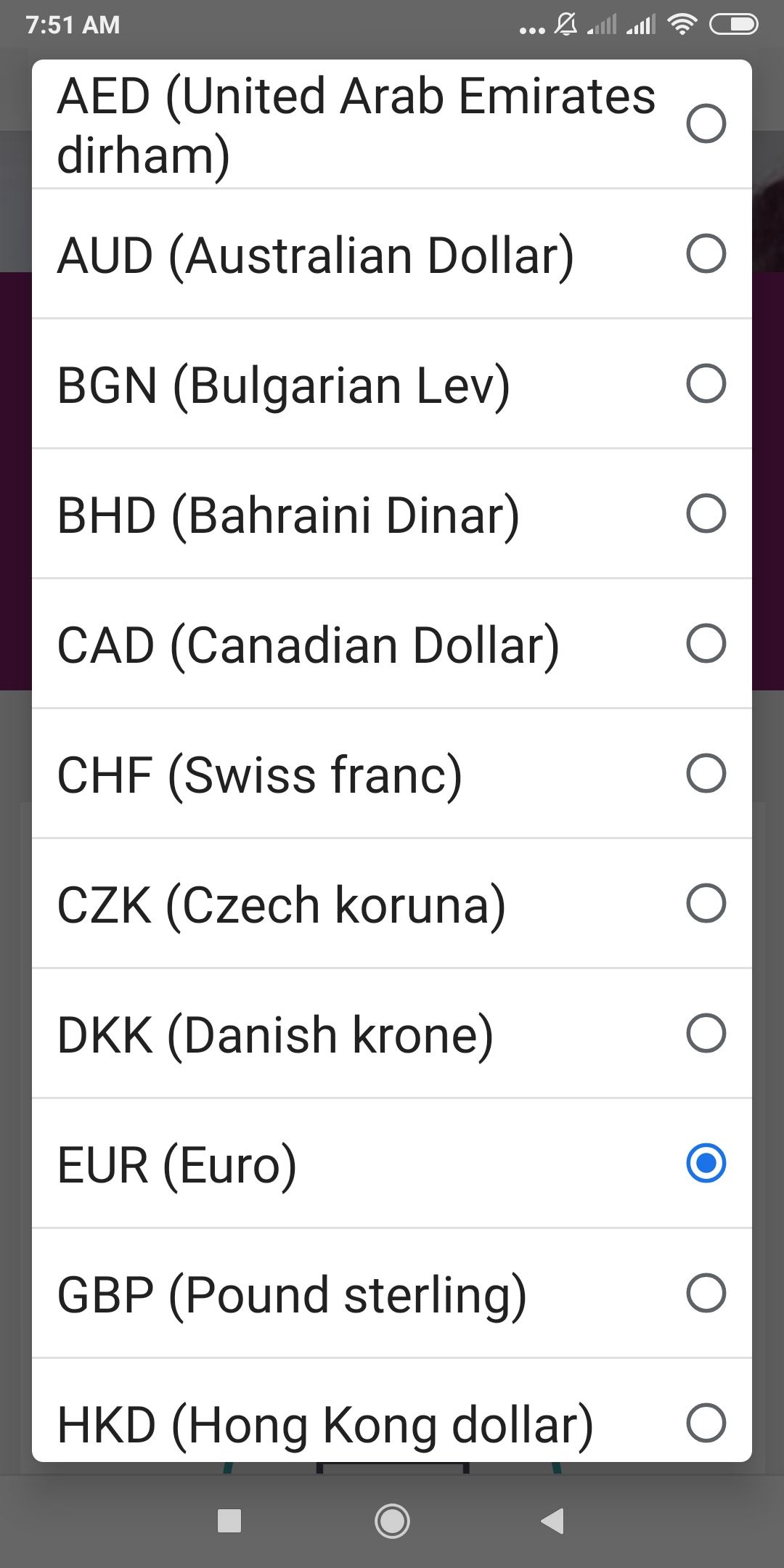Go back with the system back button

(x=553, y=1521)
